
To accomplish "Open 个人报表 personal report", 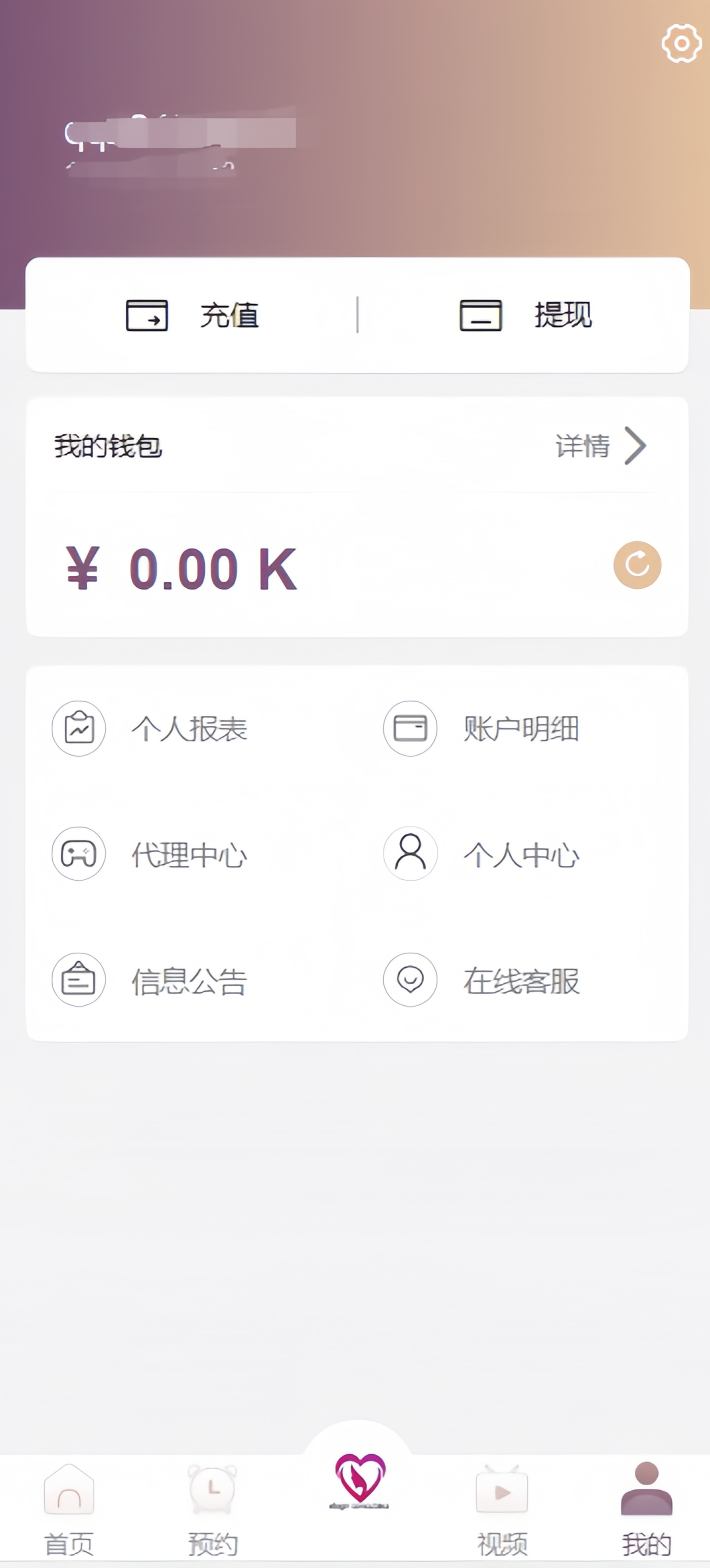I will pos(150,729).
